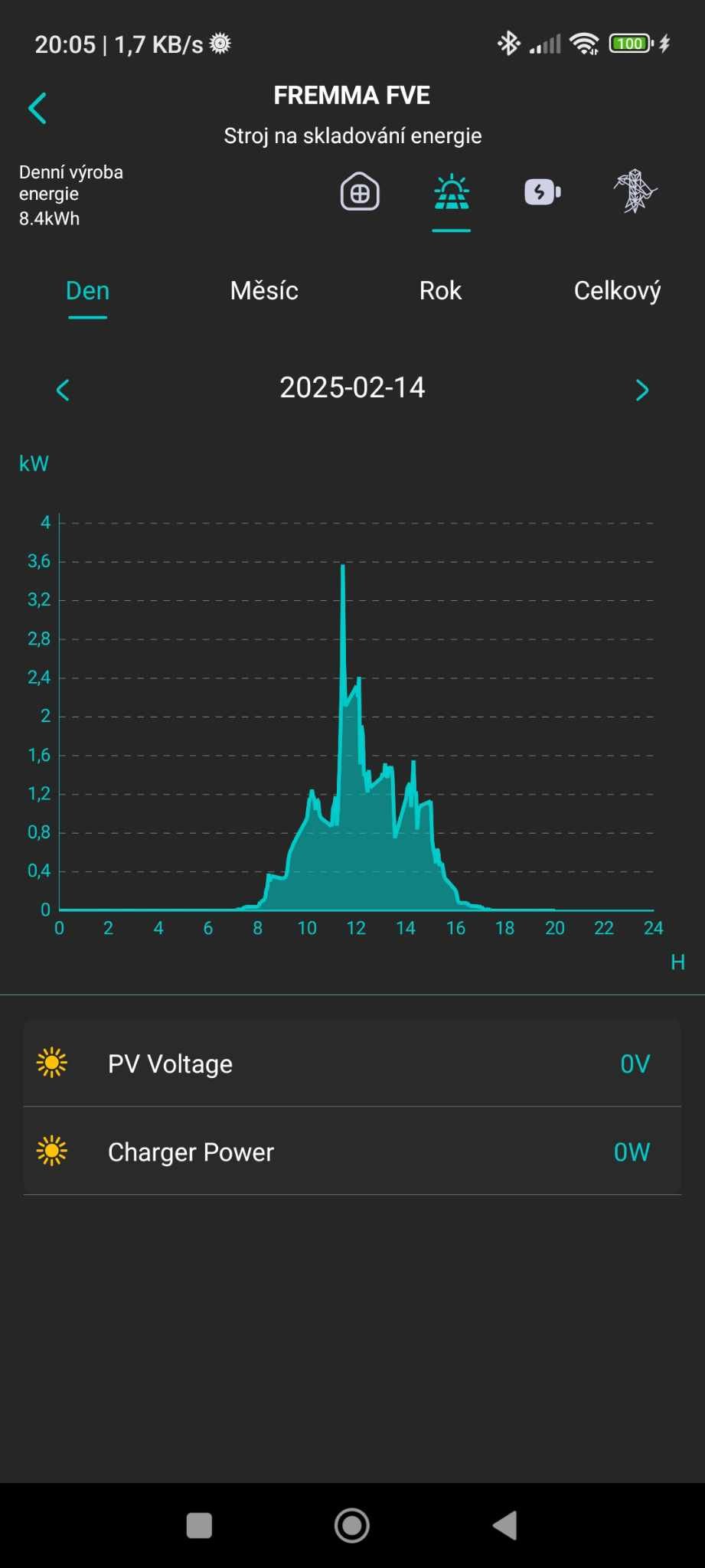The image size is (705, 1568).
Task: Tap the system home button
Action: 352,1525
